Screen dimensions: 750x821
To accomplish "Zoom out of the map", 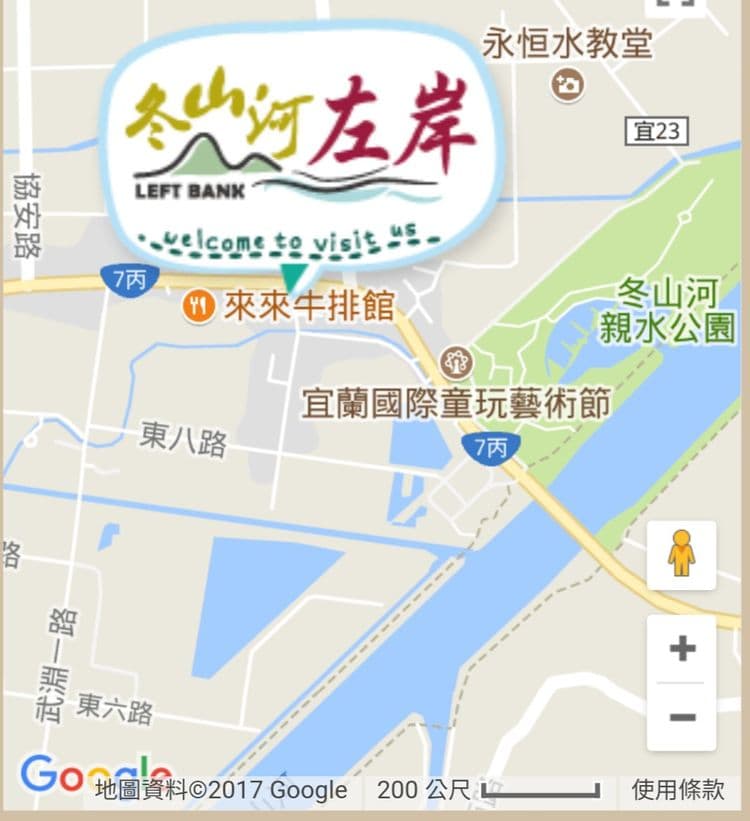I will tap(682, 717).
